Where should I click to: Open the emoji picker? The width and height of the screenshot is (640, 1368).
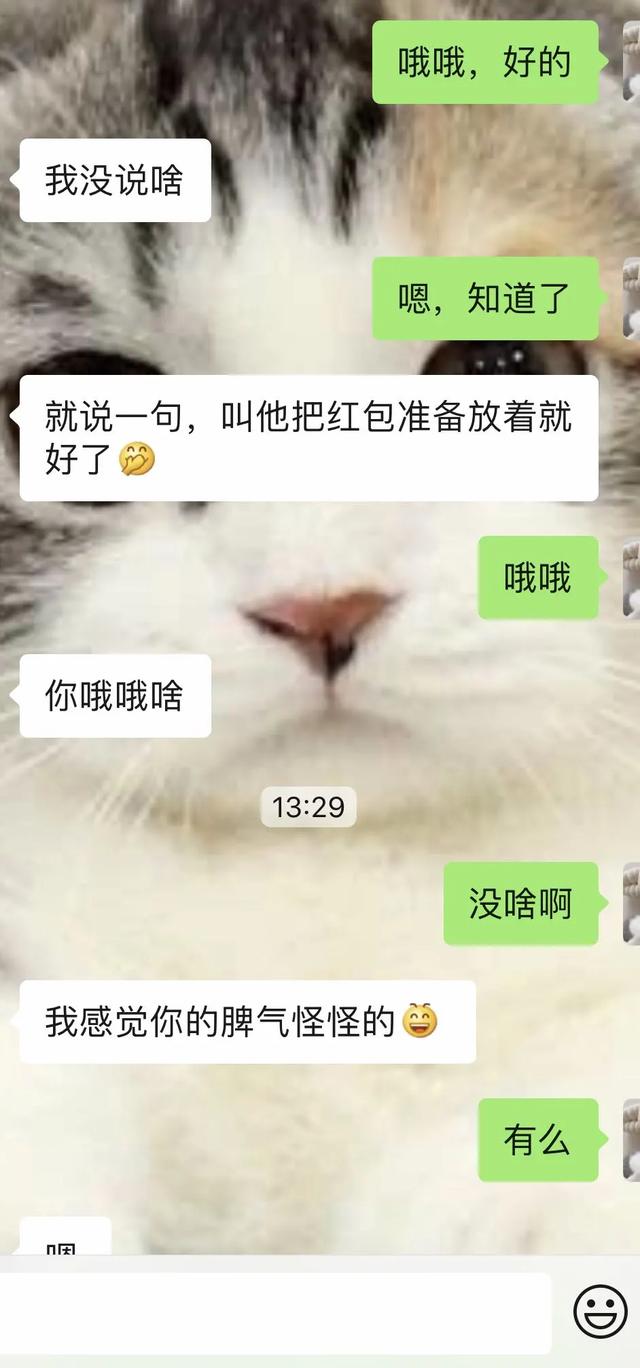(600, 1311)
